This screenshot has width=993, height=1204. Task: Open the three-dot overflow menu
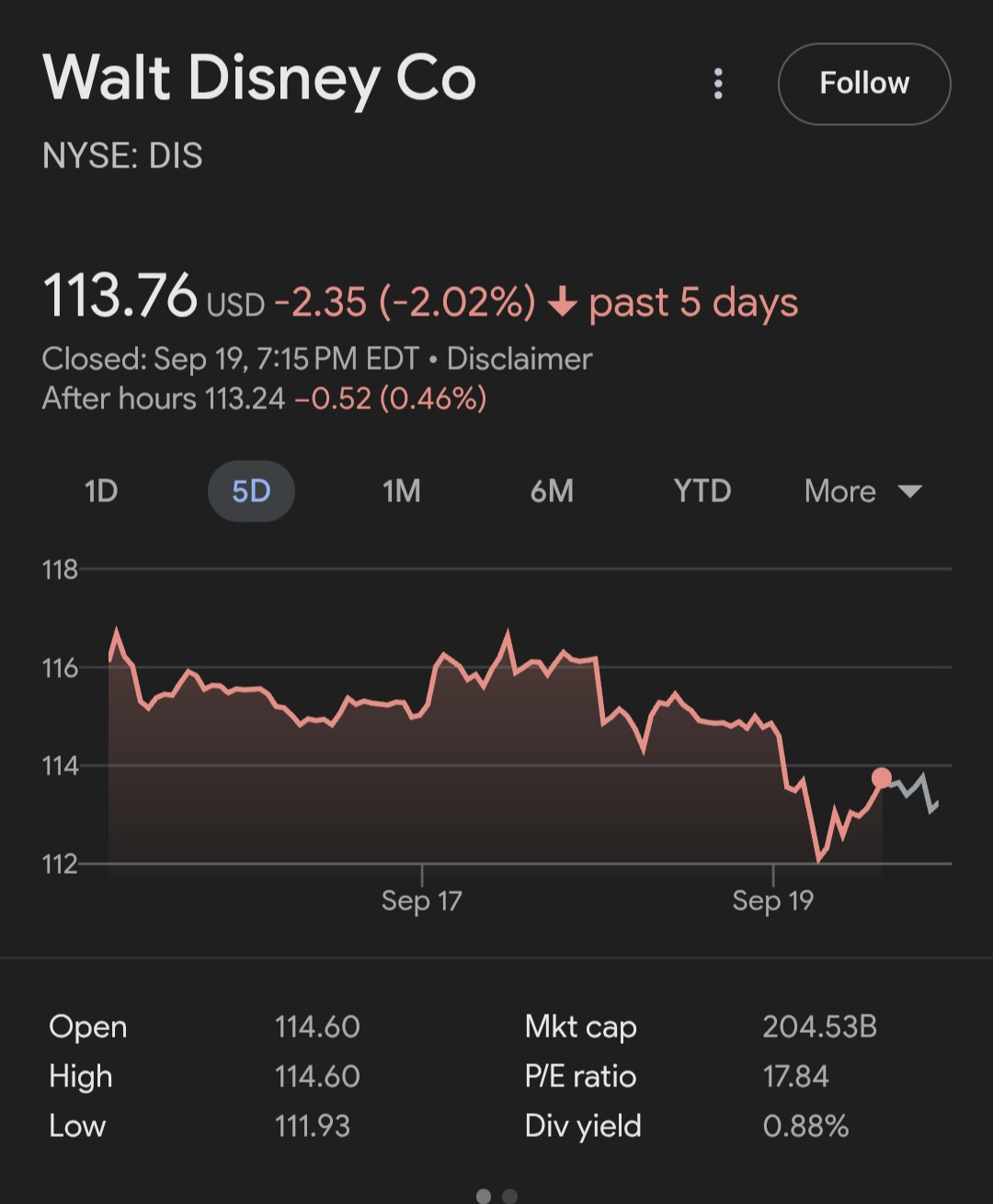[718, 84]
